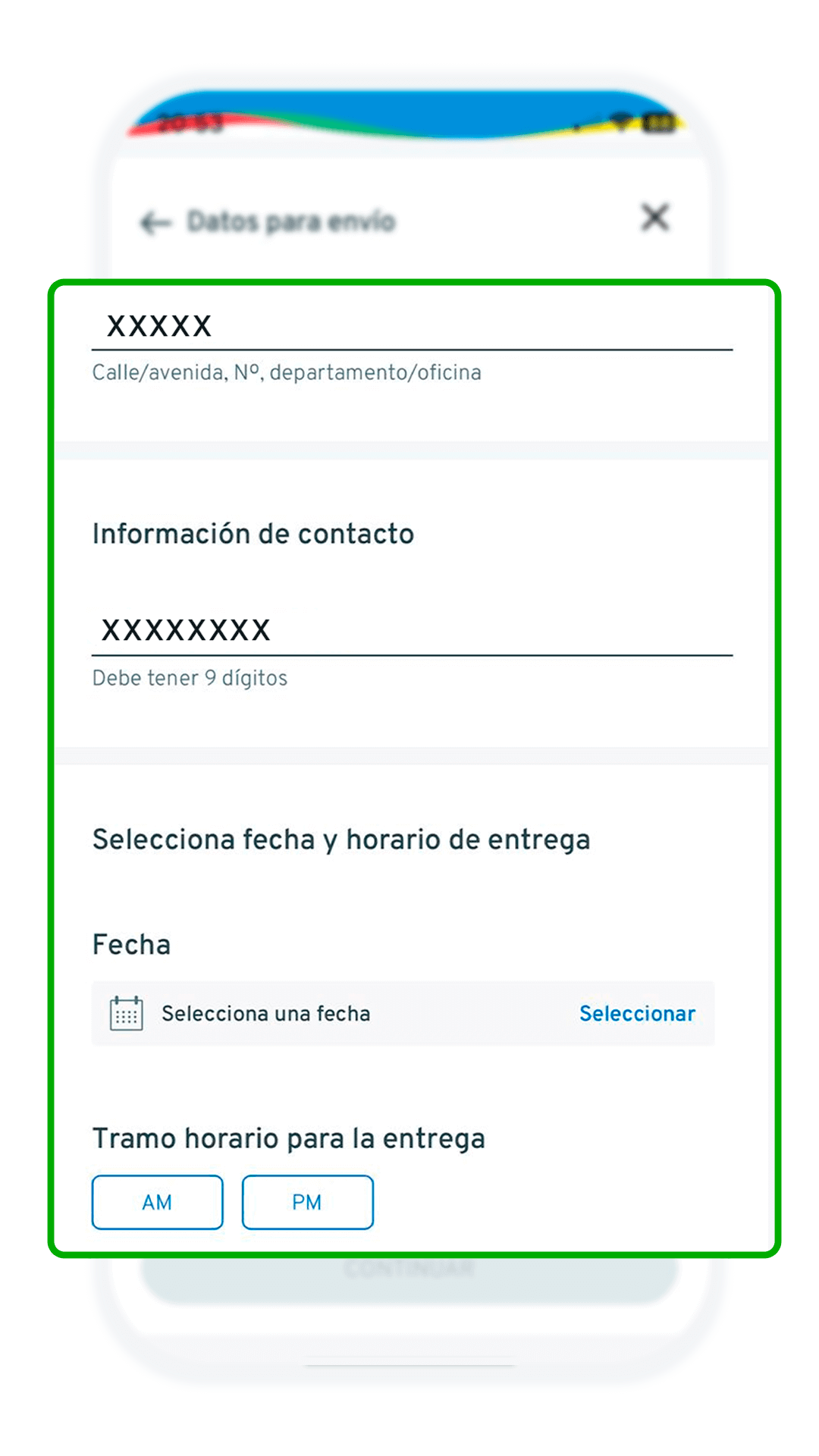This screenshot has height=1456, width=819.
Task: Click the Seleccionar link for fecha
Action: [638, 1013]
